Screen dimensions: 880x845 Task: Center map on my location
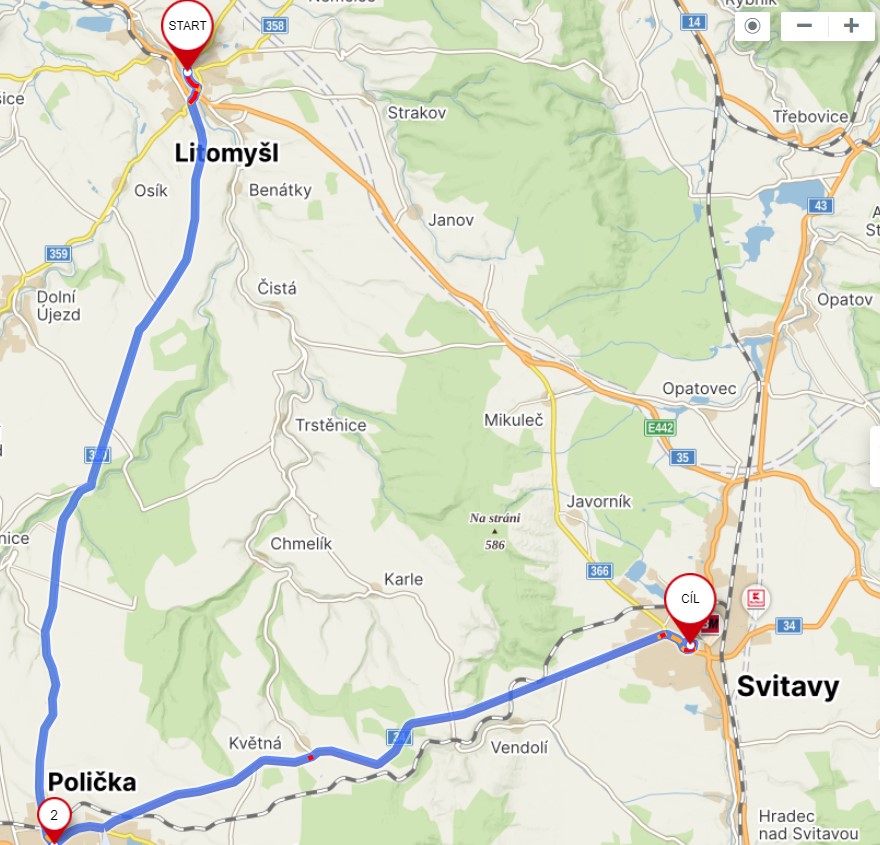point(752,26)
